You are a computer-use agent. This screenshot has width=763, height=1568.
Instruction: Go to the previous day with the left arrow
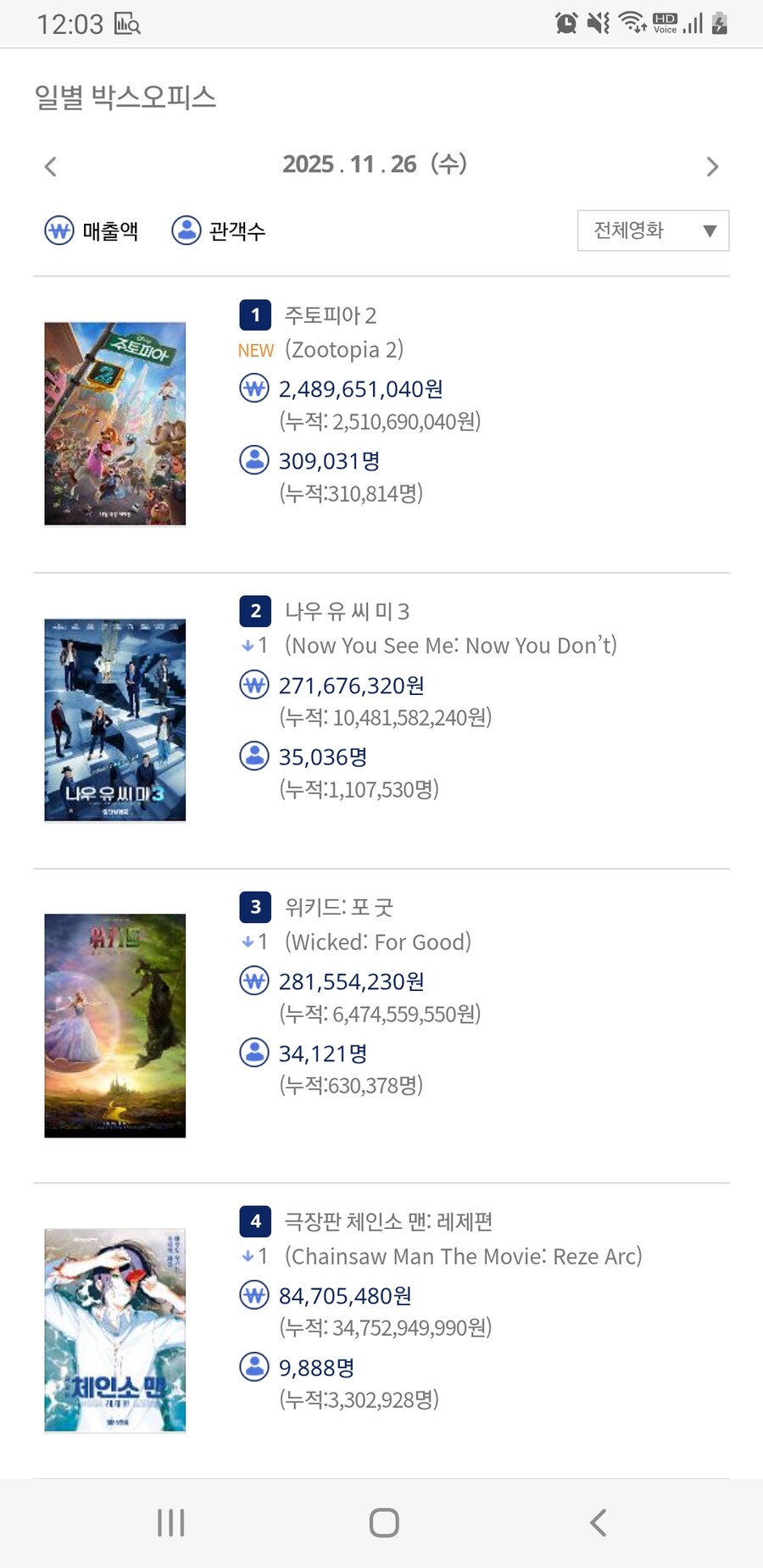tap(50, 166)
